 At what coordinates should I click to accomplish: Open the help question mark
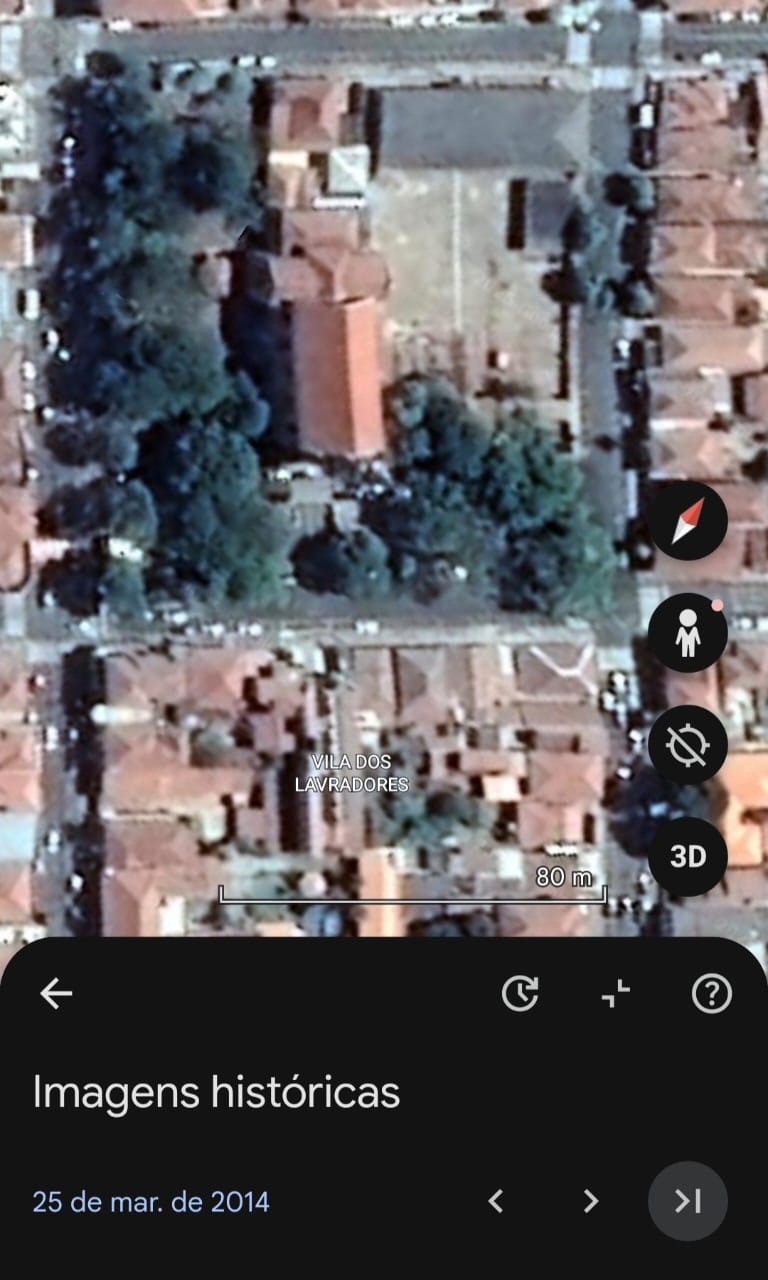tap(712, 993)
